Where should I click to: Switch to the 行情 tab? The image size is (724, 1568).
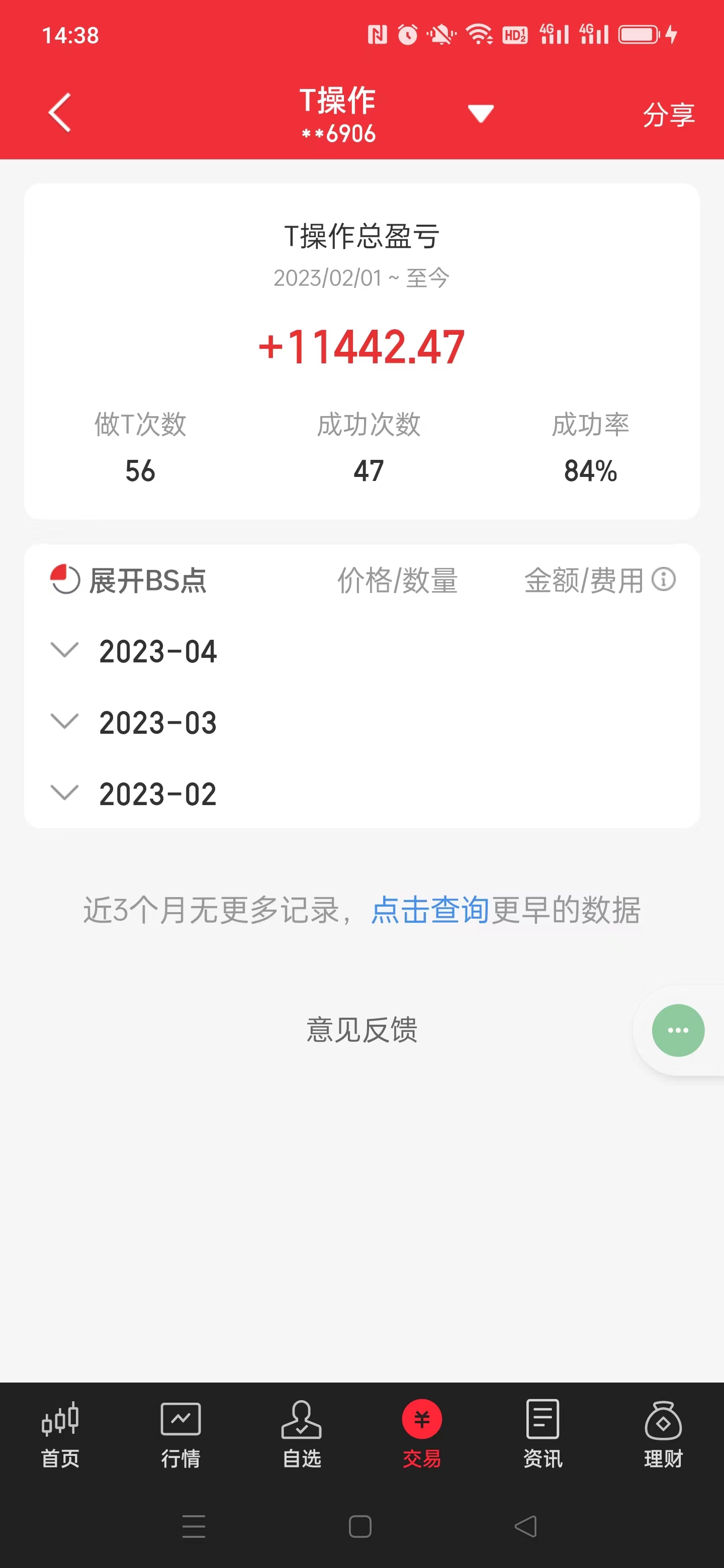pos(180,1433)
